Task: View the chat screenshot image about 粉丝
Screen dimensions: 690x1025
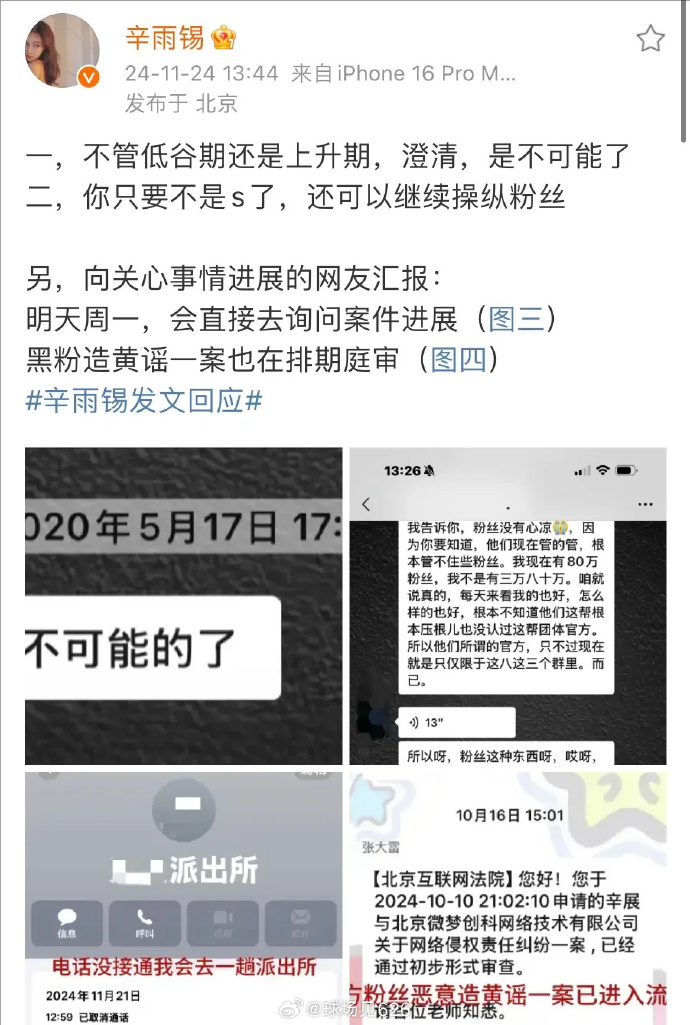Action: click(x=508, y=606)
